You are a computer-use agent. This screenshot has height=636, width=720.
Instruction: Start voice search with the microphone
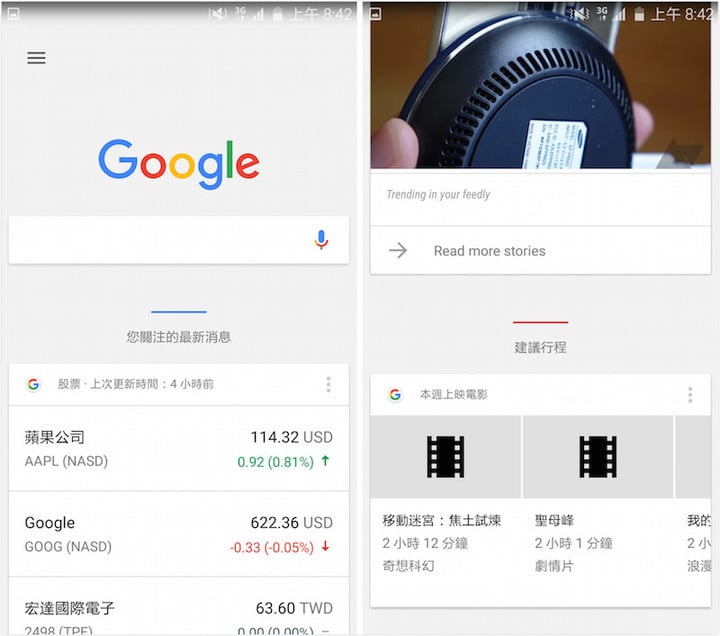pyautogui.click(x=321, y=240)
